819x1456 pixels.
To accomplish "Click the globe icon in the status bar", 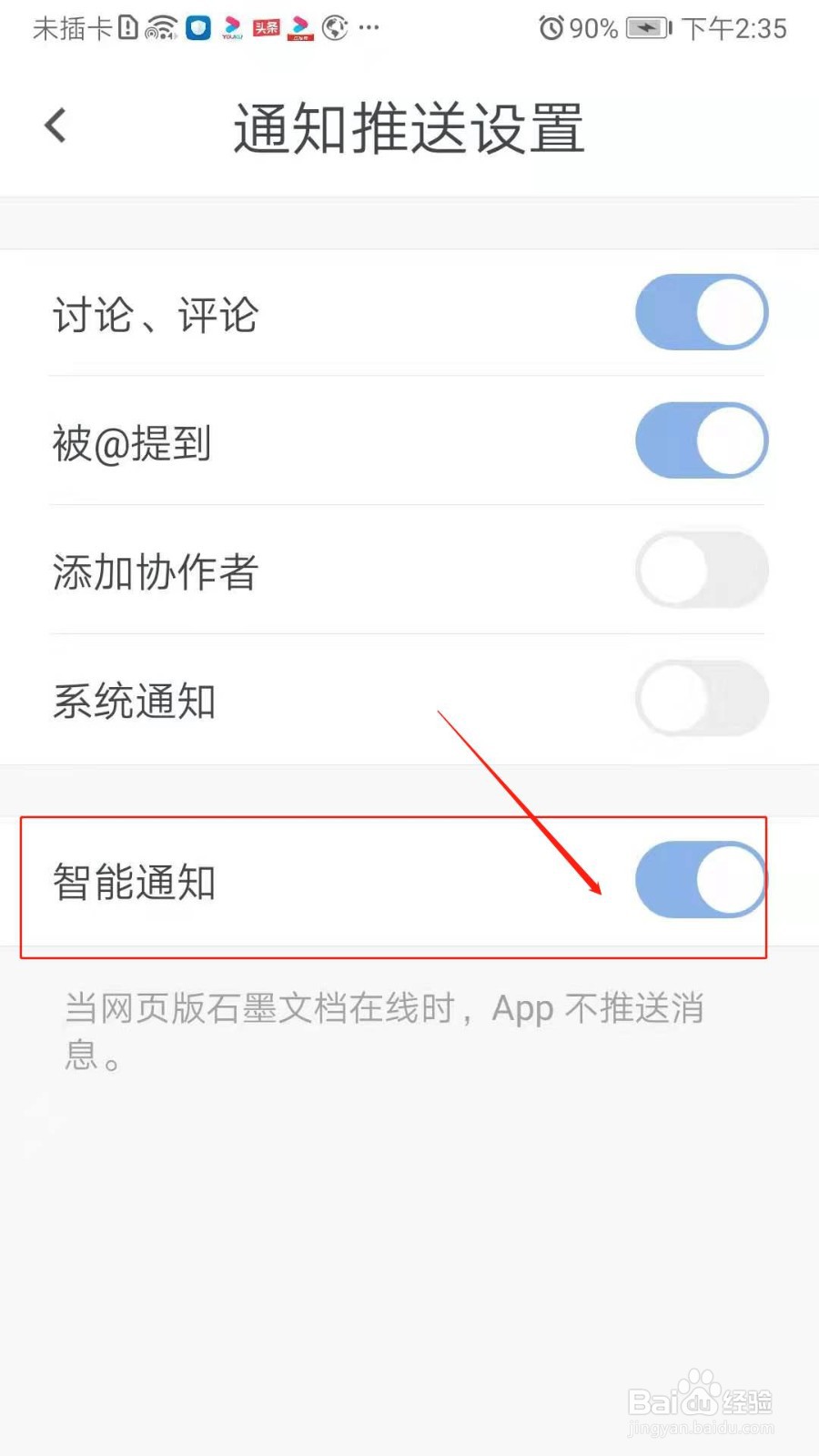I will tap(335, 27).
